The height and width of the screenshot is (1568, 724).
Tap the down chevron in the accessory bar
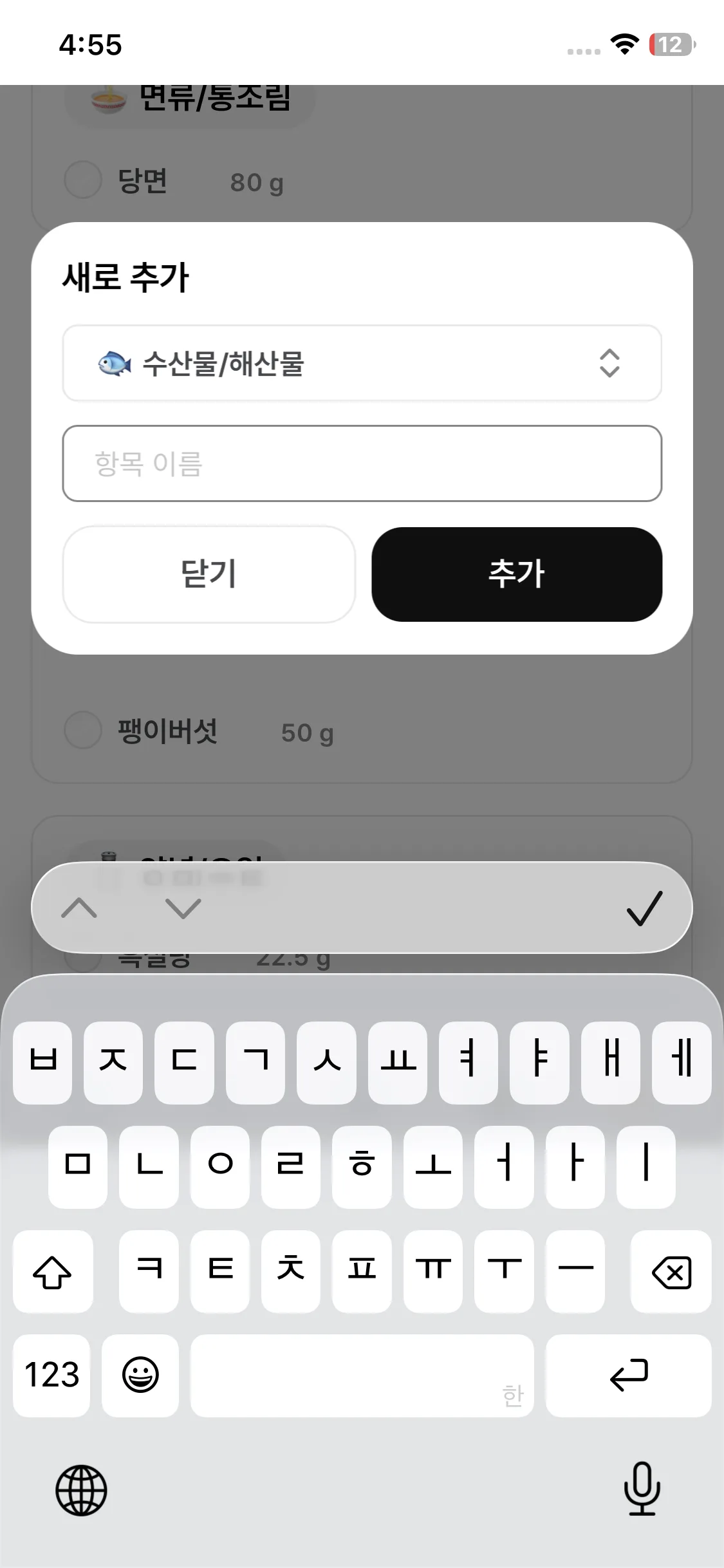183,909
